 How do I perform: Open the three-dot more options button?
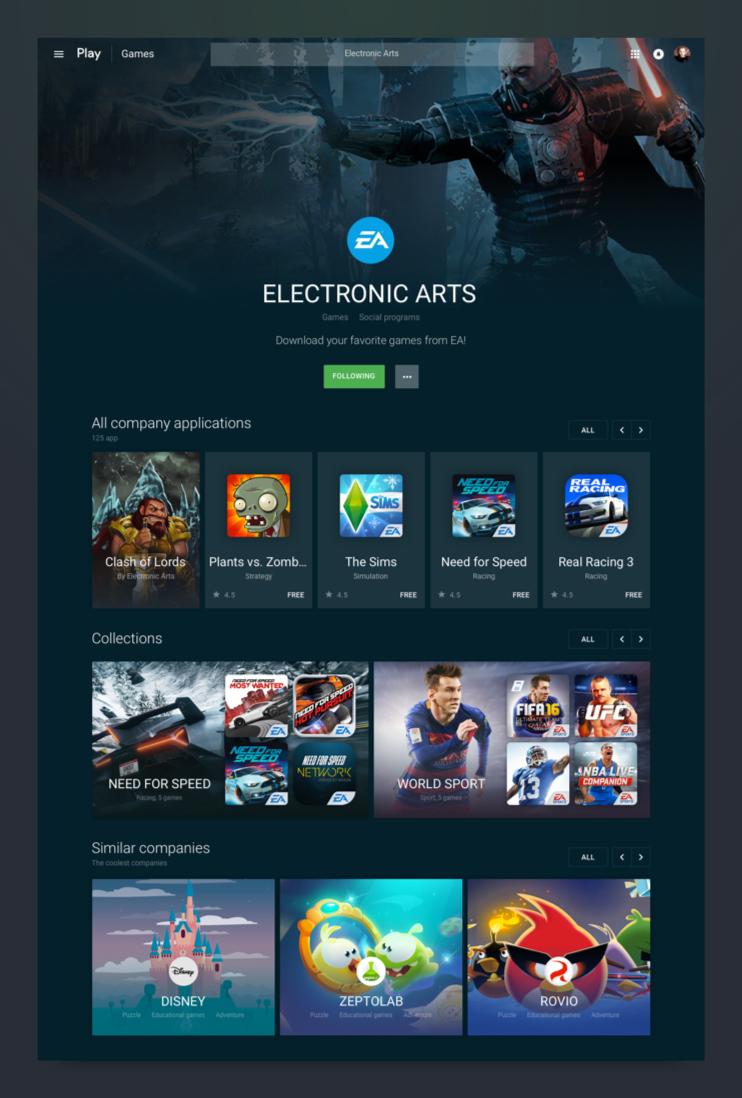tap(407, 377)
